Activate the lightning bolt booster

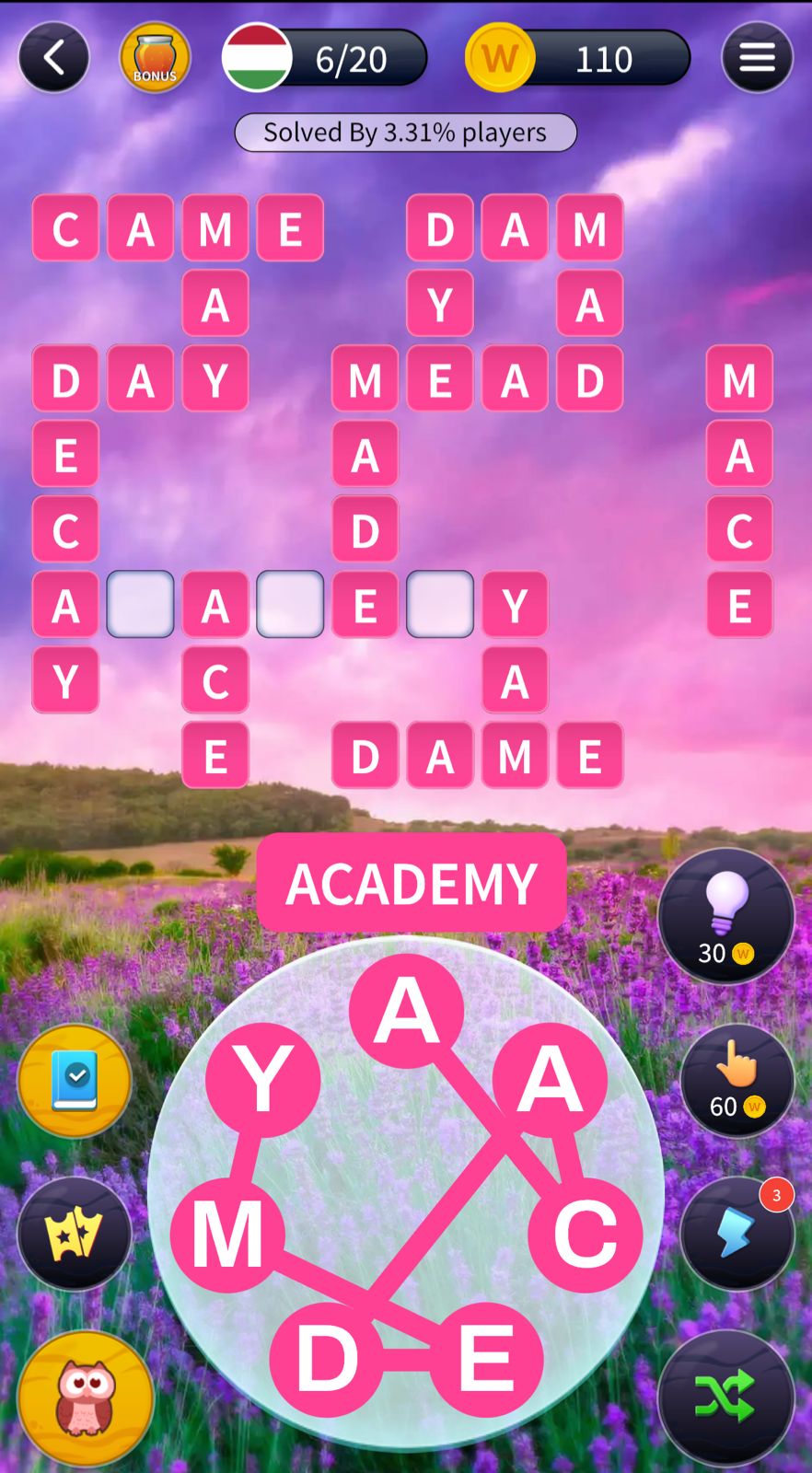[737, 1233]
